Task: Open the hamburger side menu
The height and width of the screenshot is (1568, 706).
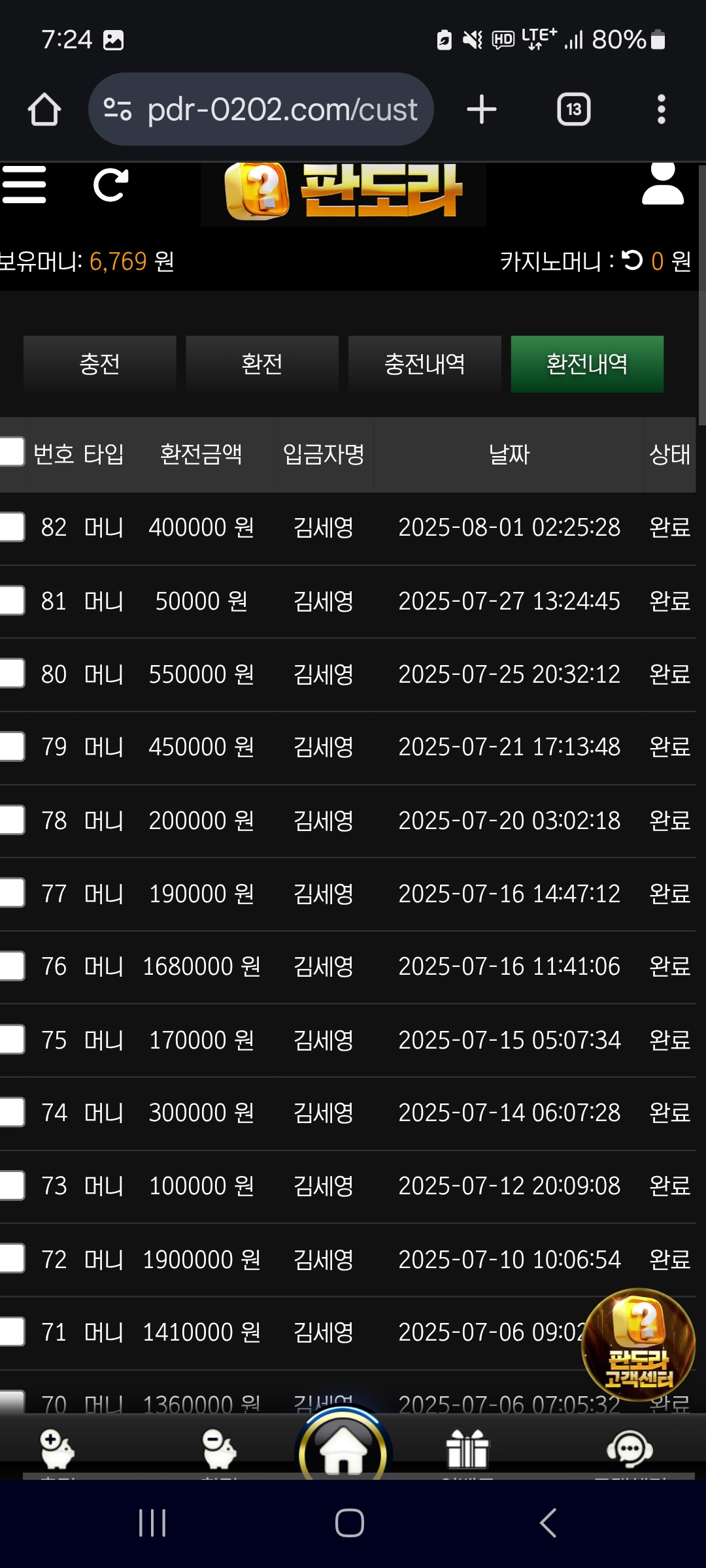Action: [24, 185]
